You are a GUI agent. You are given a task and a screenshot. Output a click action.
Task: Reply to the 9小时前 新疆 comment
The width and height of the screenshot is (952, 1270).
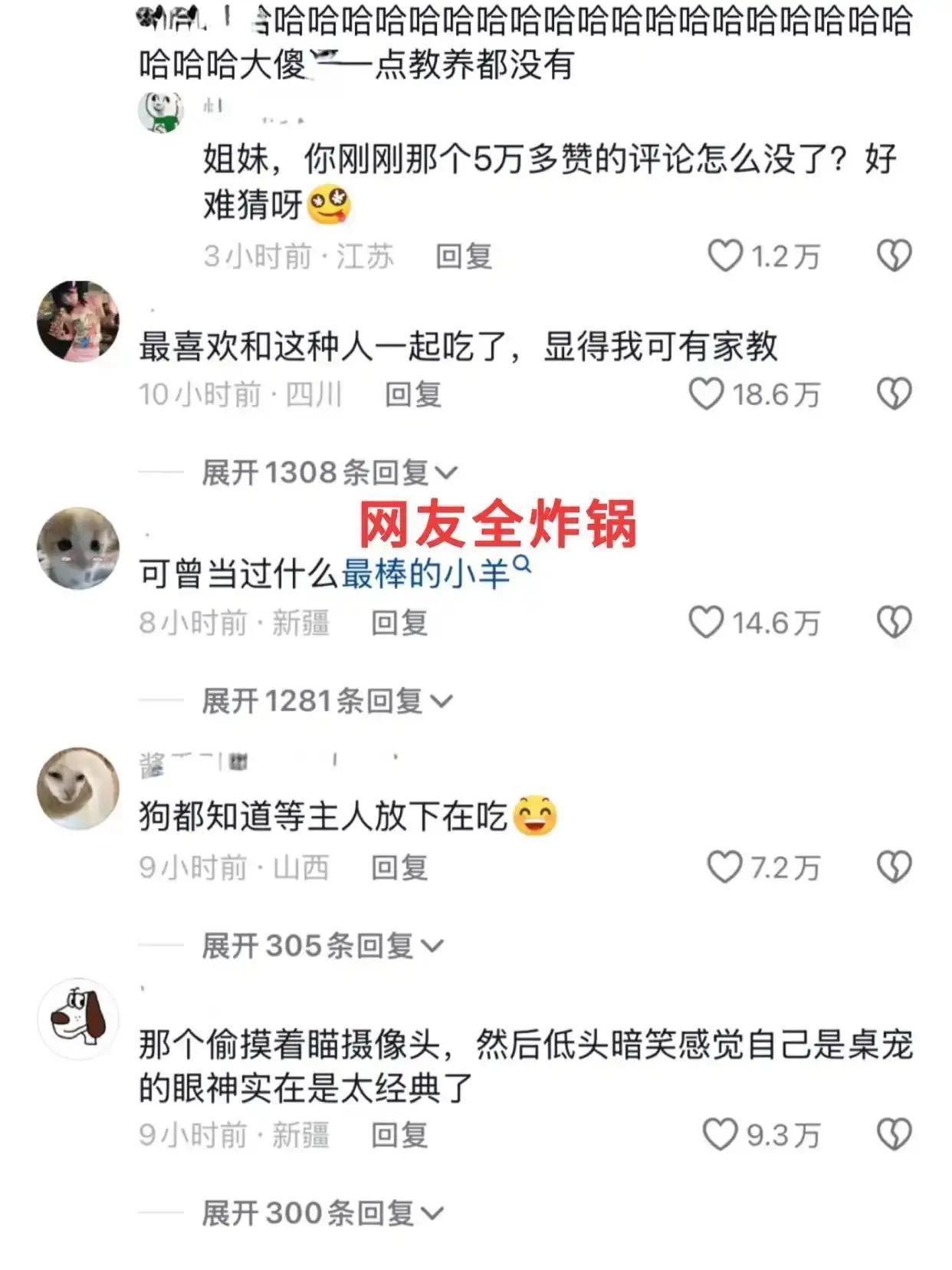(x=399, y=1135)
